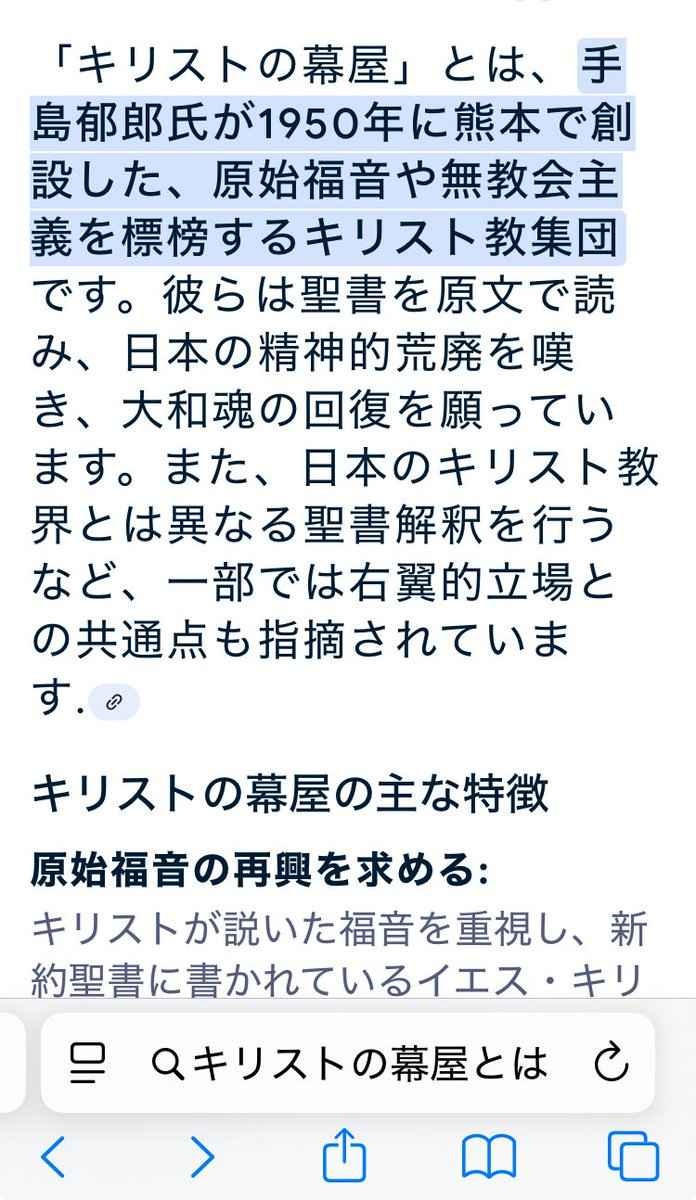Go back to the previous page
Screen dimensions: 696x1200
click(x=54, y=1158)
